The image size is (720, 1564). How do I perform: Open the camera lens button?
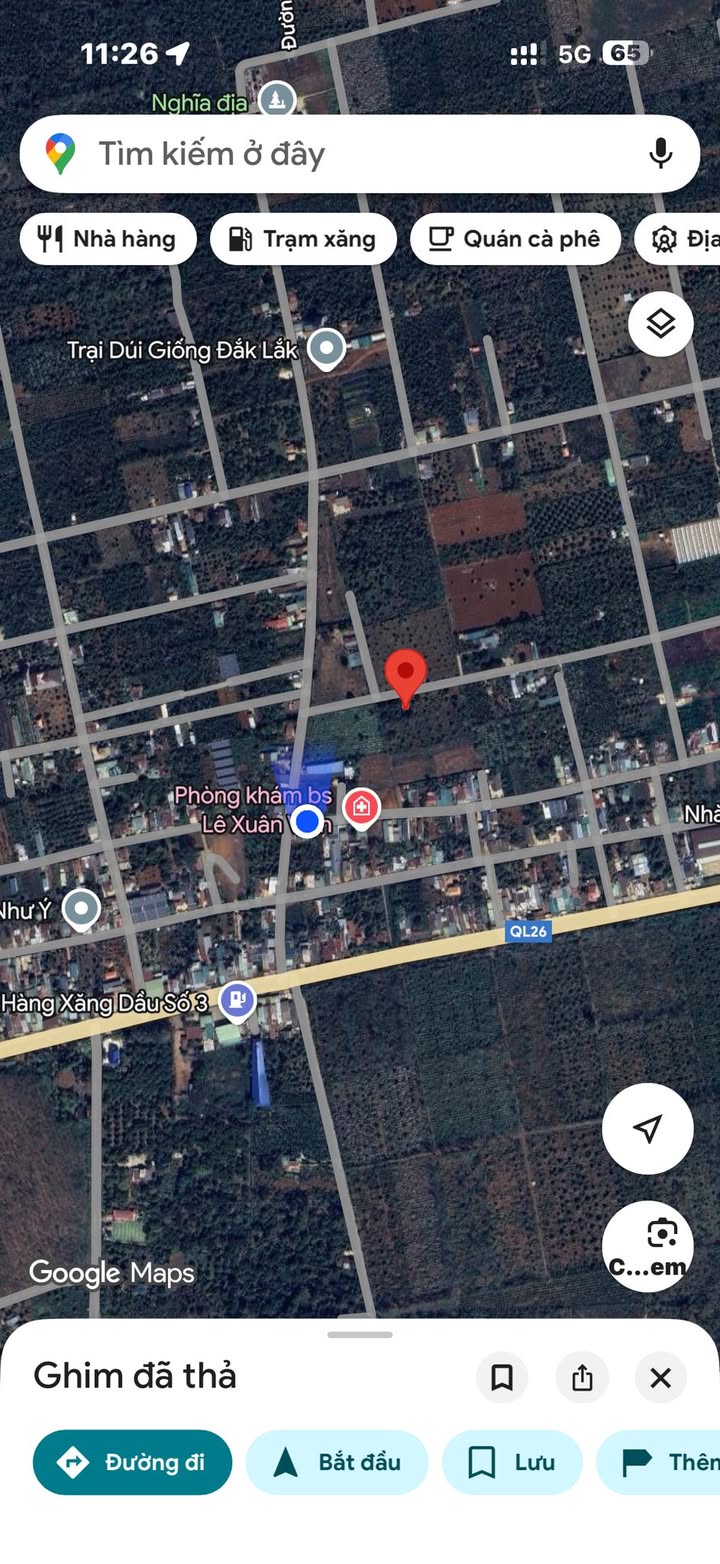[x=647, y=1246]
